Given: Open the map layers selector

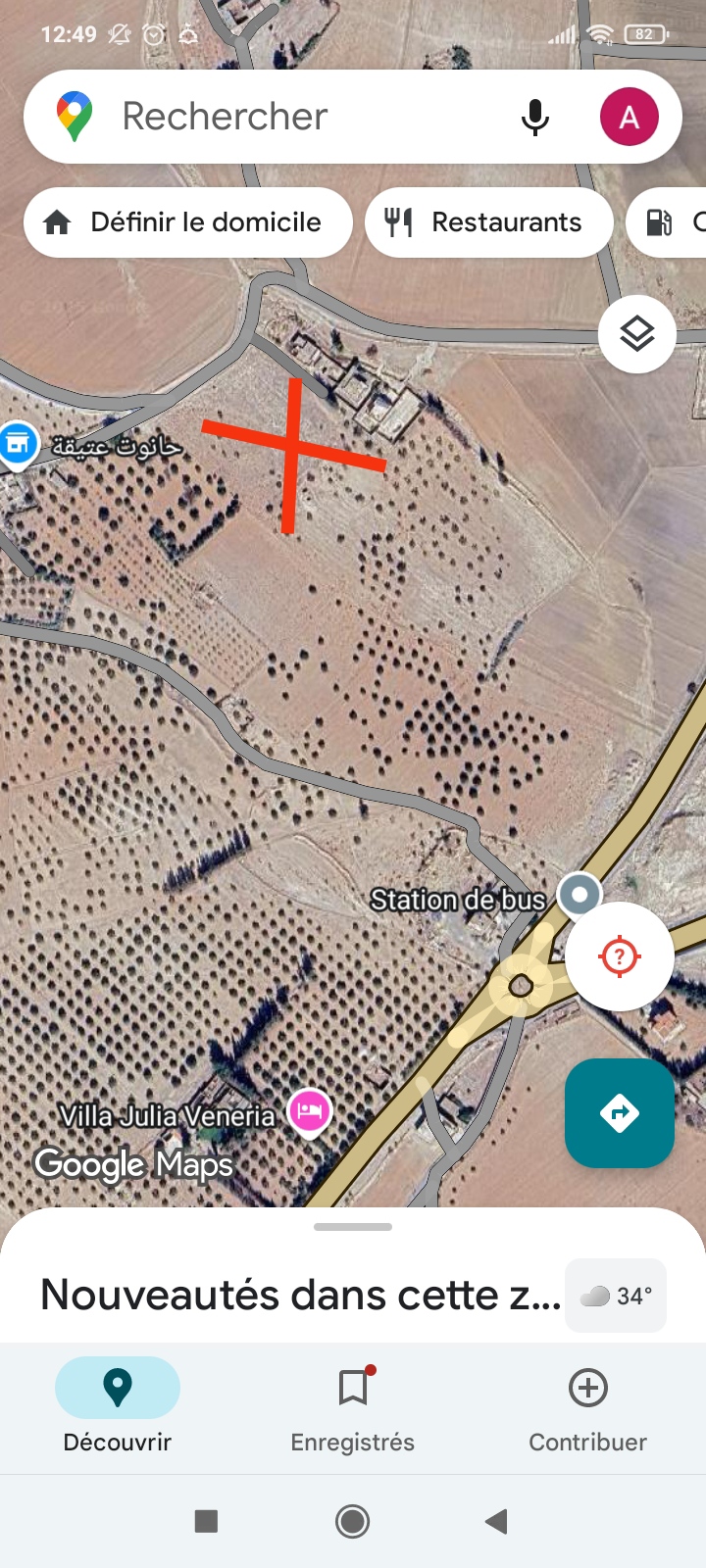Looking at the screenshot, I should (x=636, y=334).
